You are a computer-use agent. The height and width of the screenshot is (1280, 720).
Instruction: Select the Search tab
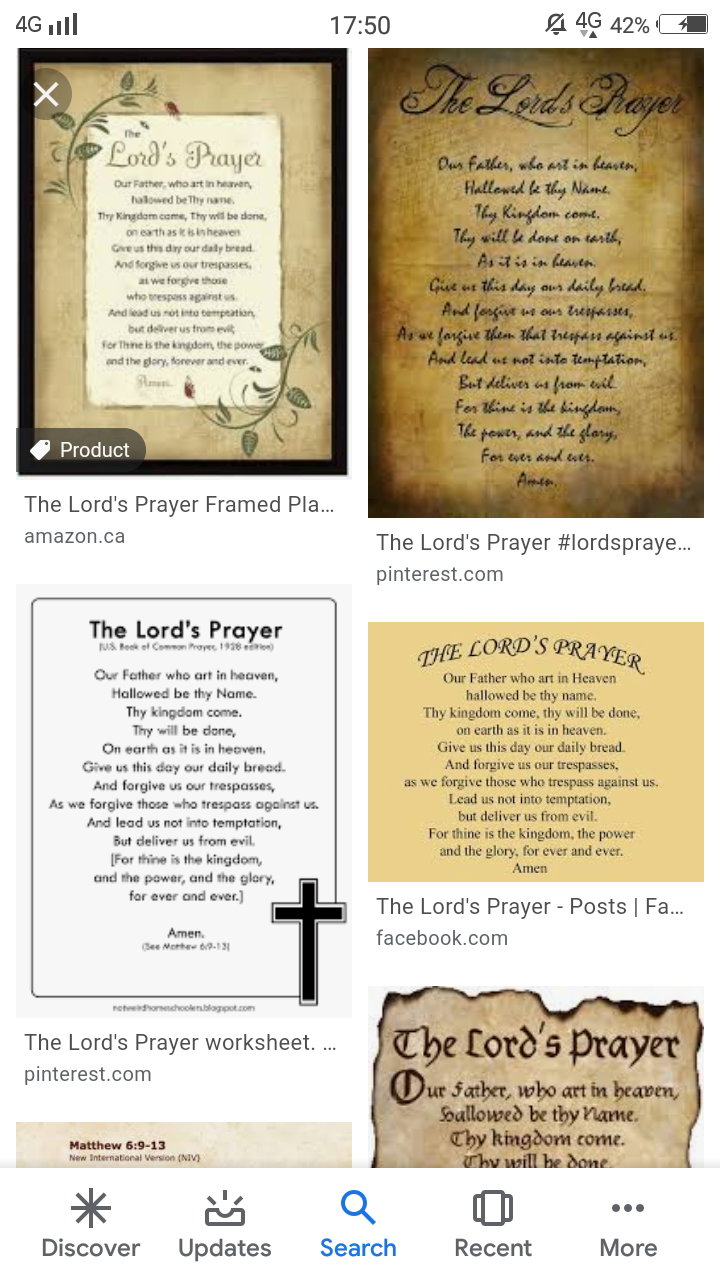tap(358, 1225)
